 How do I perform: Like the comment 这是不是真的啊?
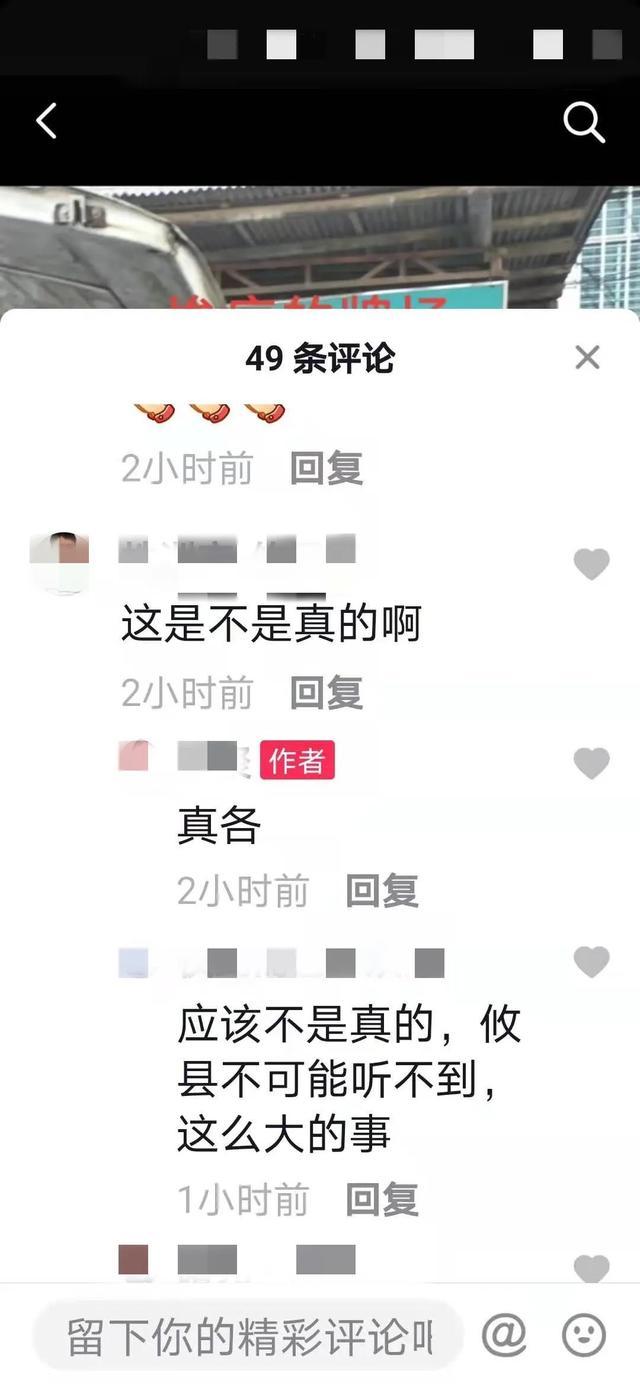[591, 565]
